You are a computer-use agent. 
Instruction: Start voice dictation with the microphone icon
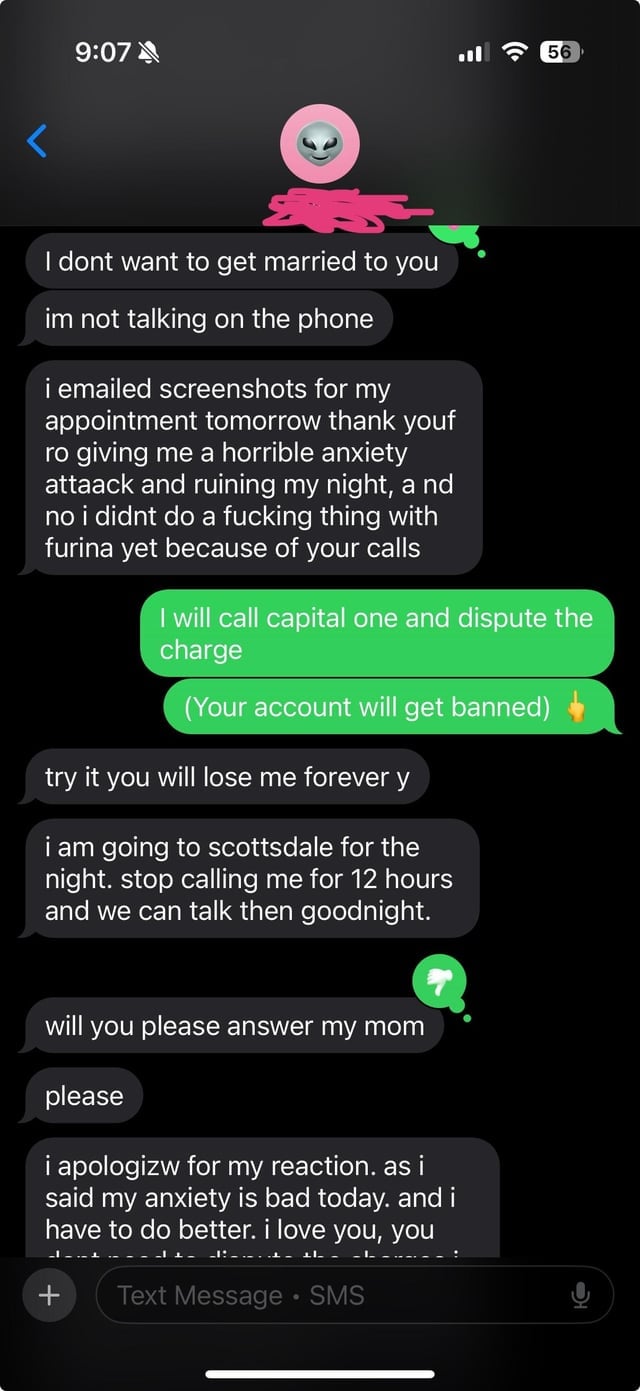click(x=580, y=1295)
